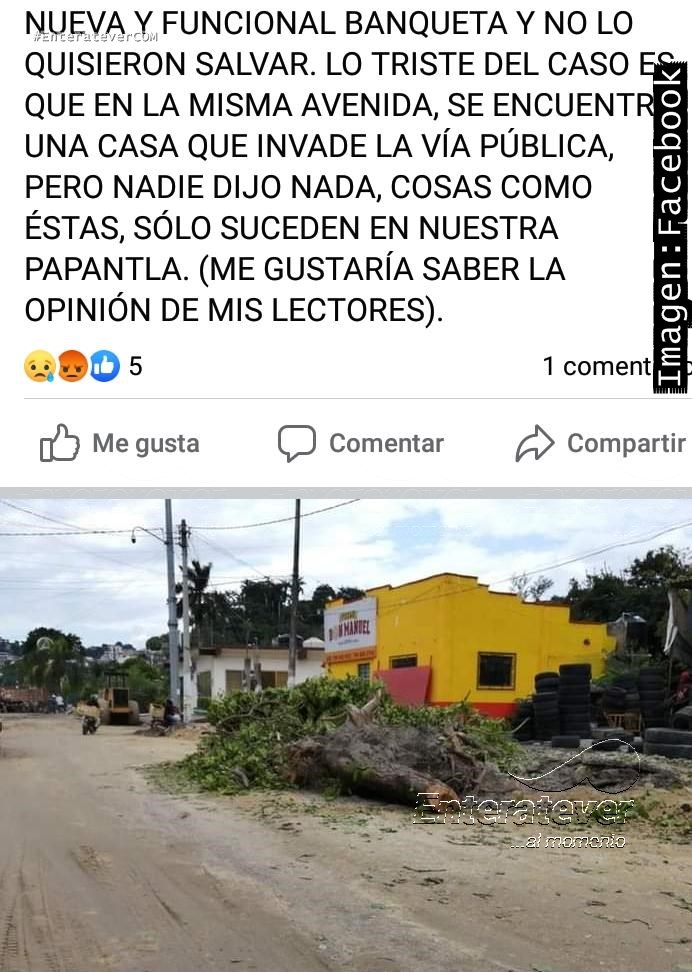
Task: Open the fallen tree photo
Action: (x=346, y=735)
